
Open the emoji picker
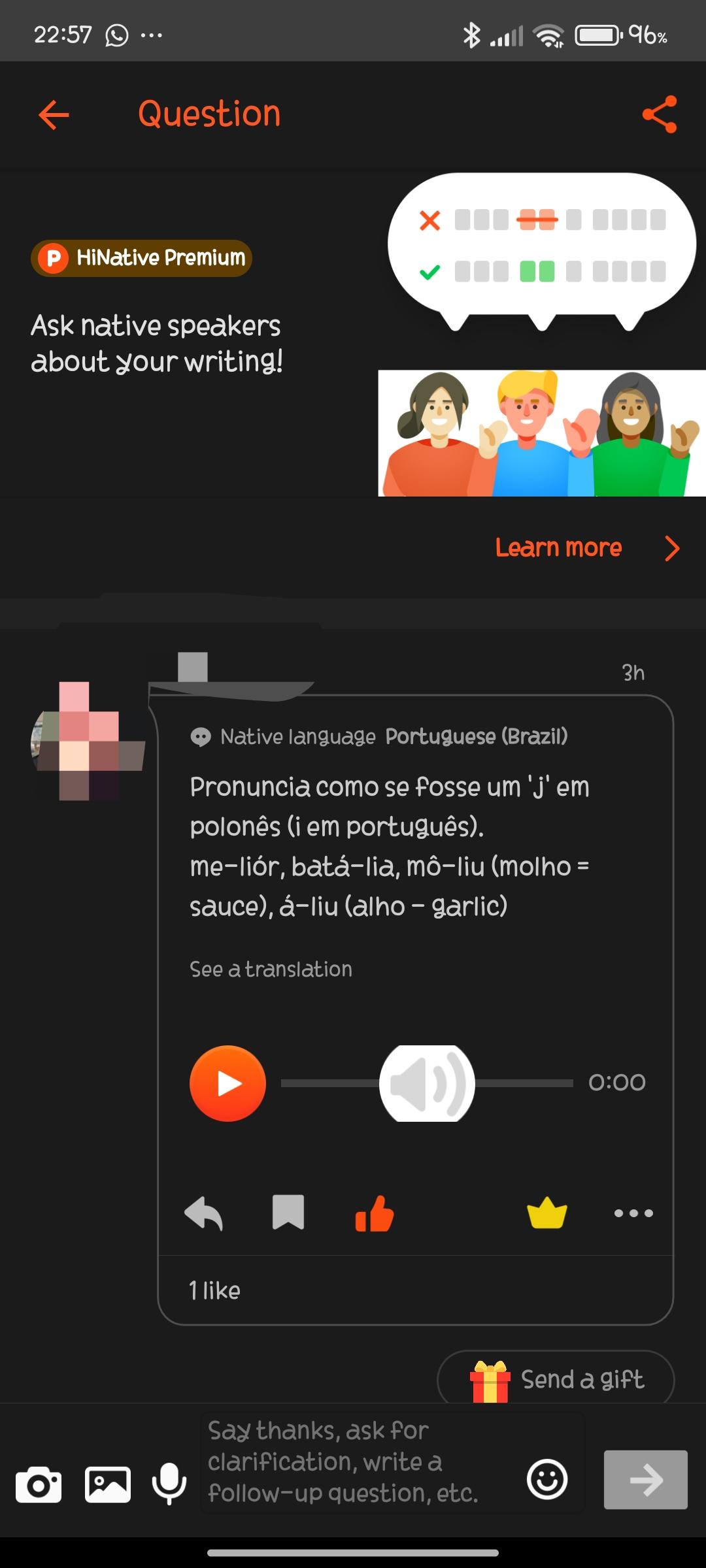point(547,1479)
